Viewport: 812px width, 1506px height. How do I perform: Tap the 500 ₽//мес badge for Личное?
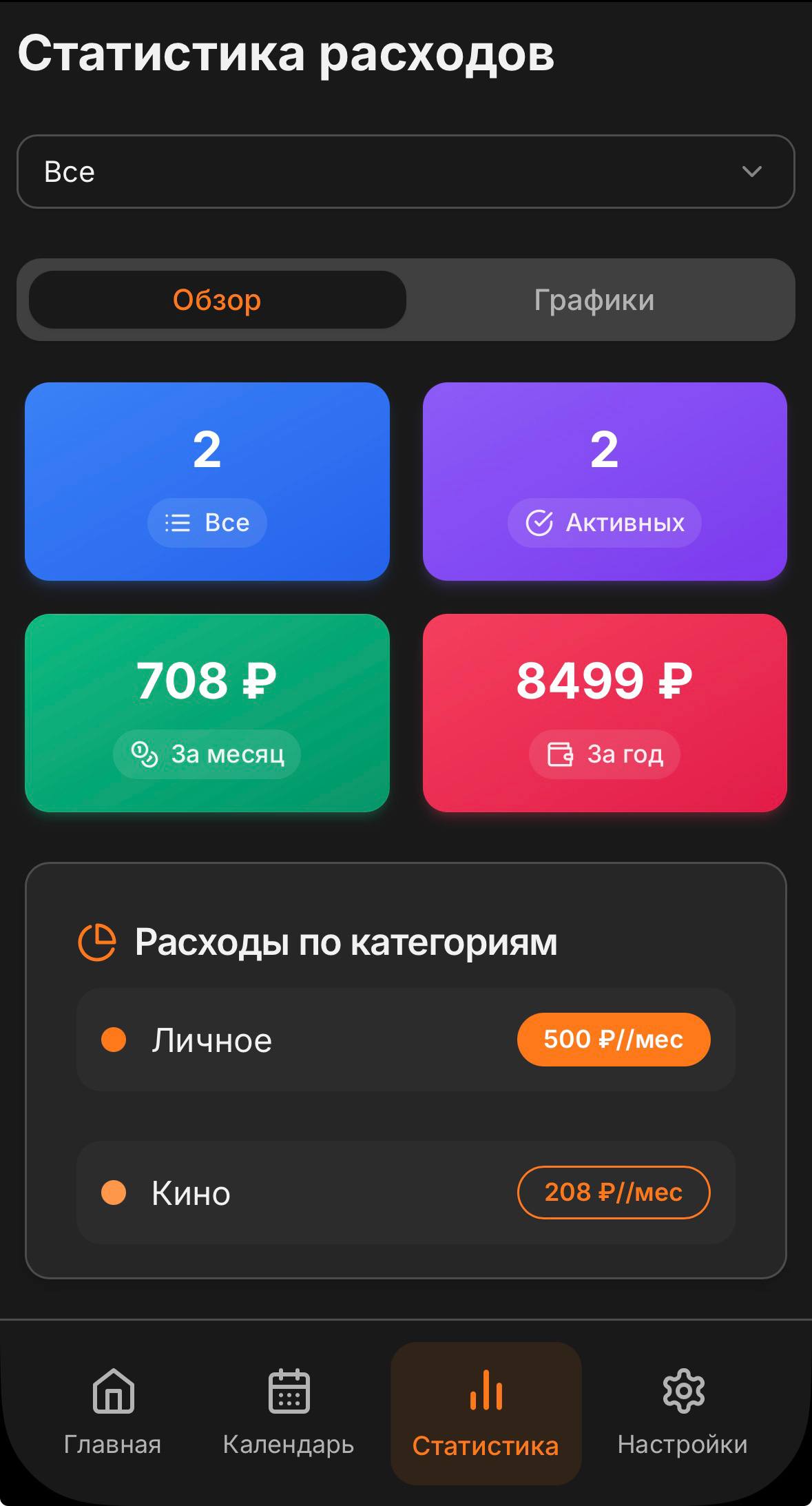pyautogui.click(x=614, y=1040)
